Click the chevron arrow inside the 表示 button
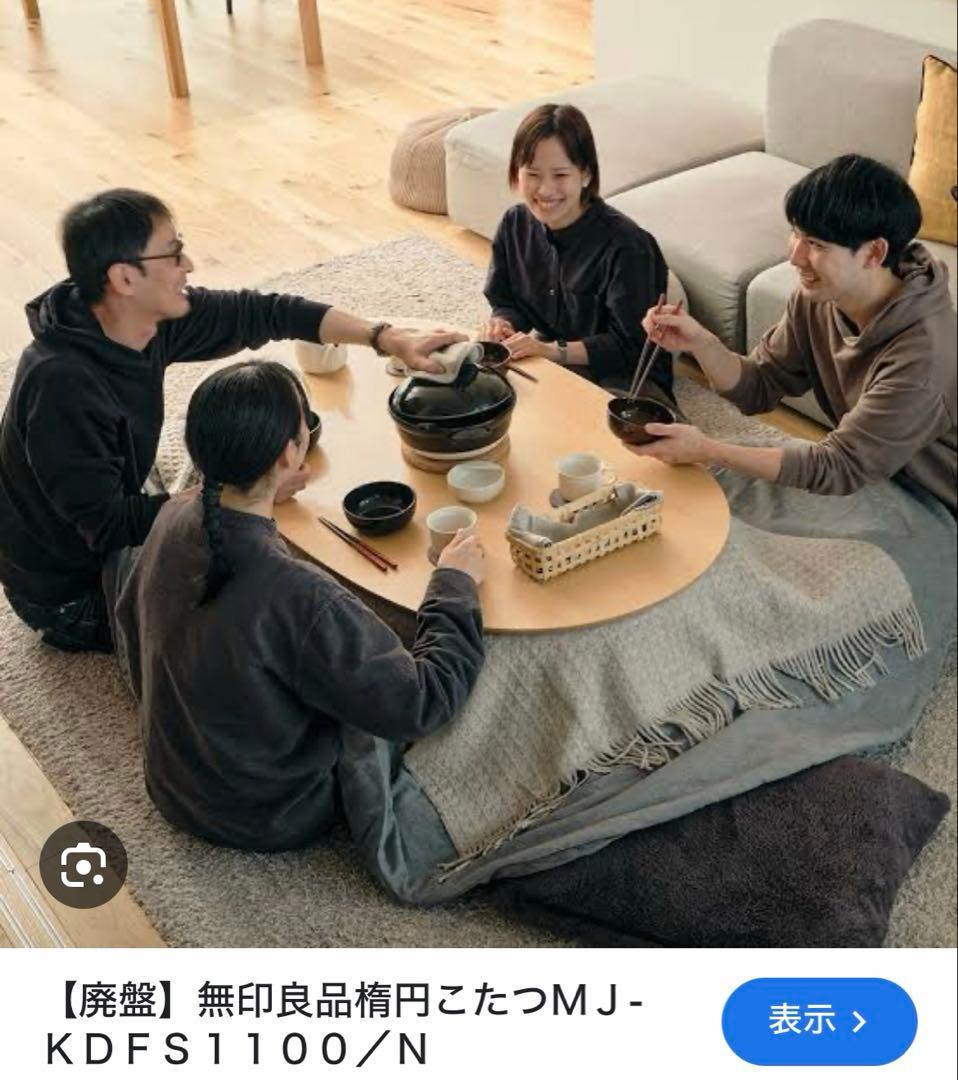958x1080 pixels. 855,1021
